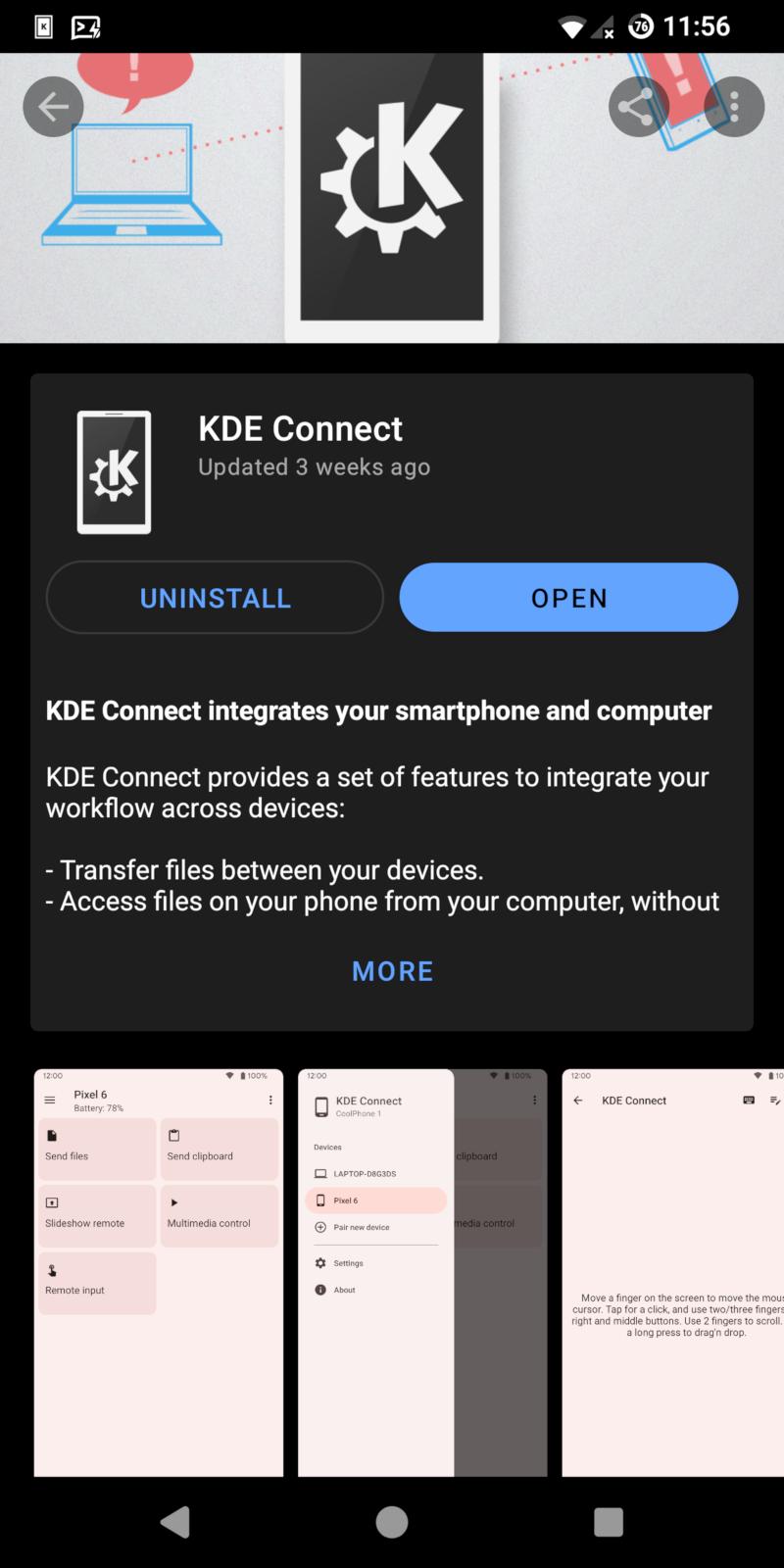This screenshot has height=1568, width=784.
Task: Expand the description with MORE
Action: point(392,971)
